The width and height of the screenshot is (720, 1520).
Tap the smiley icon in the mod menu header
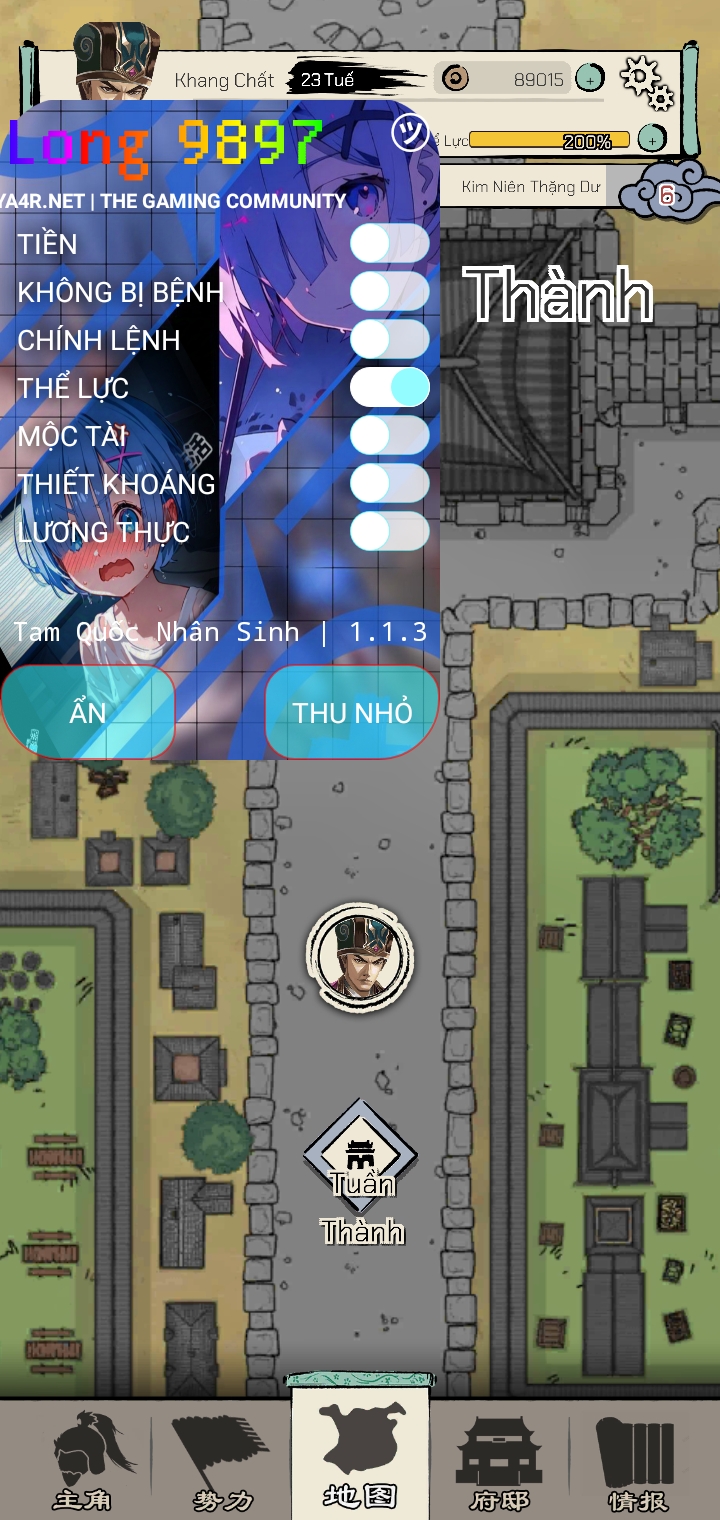tap(409, 132)
